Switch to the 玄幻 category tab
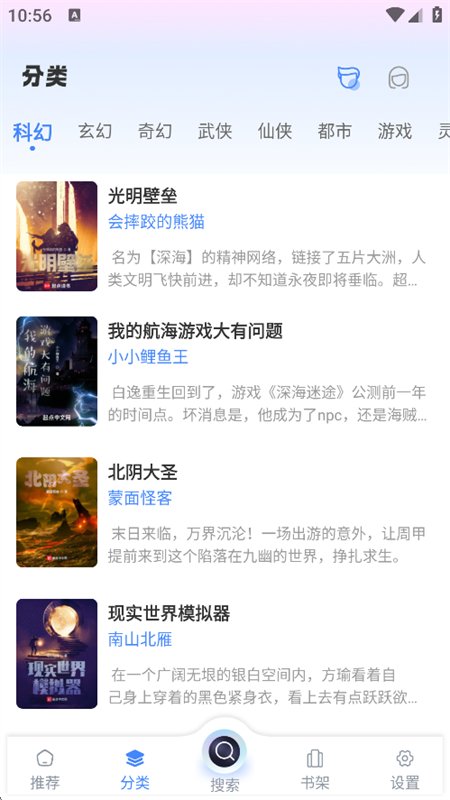Viewport: 450px width, 800px height. pyautogui.click(x=95, y=131)
